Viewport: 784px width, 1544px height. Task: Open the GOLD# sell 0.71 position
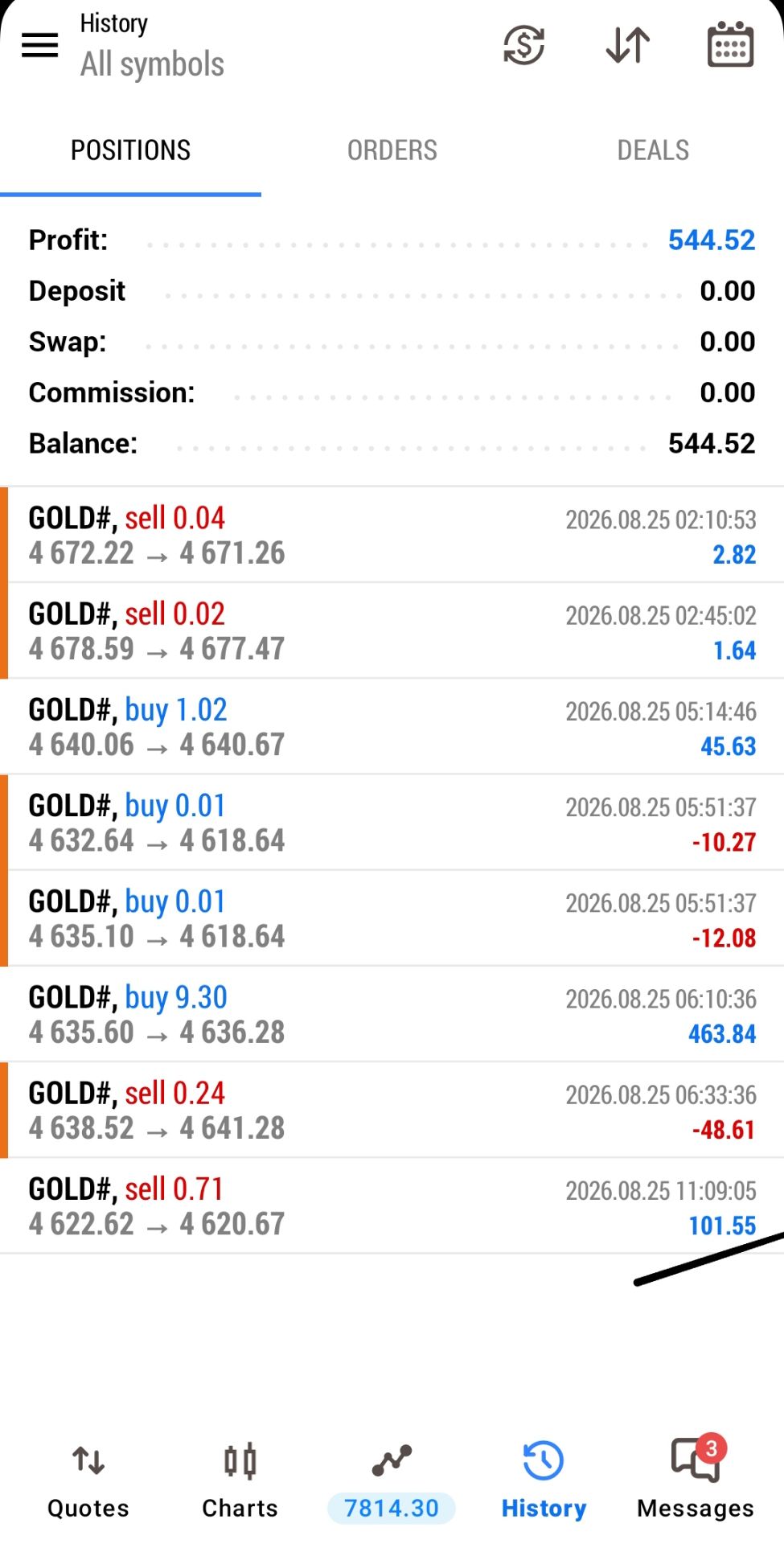point(392,1205)
